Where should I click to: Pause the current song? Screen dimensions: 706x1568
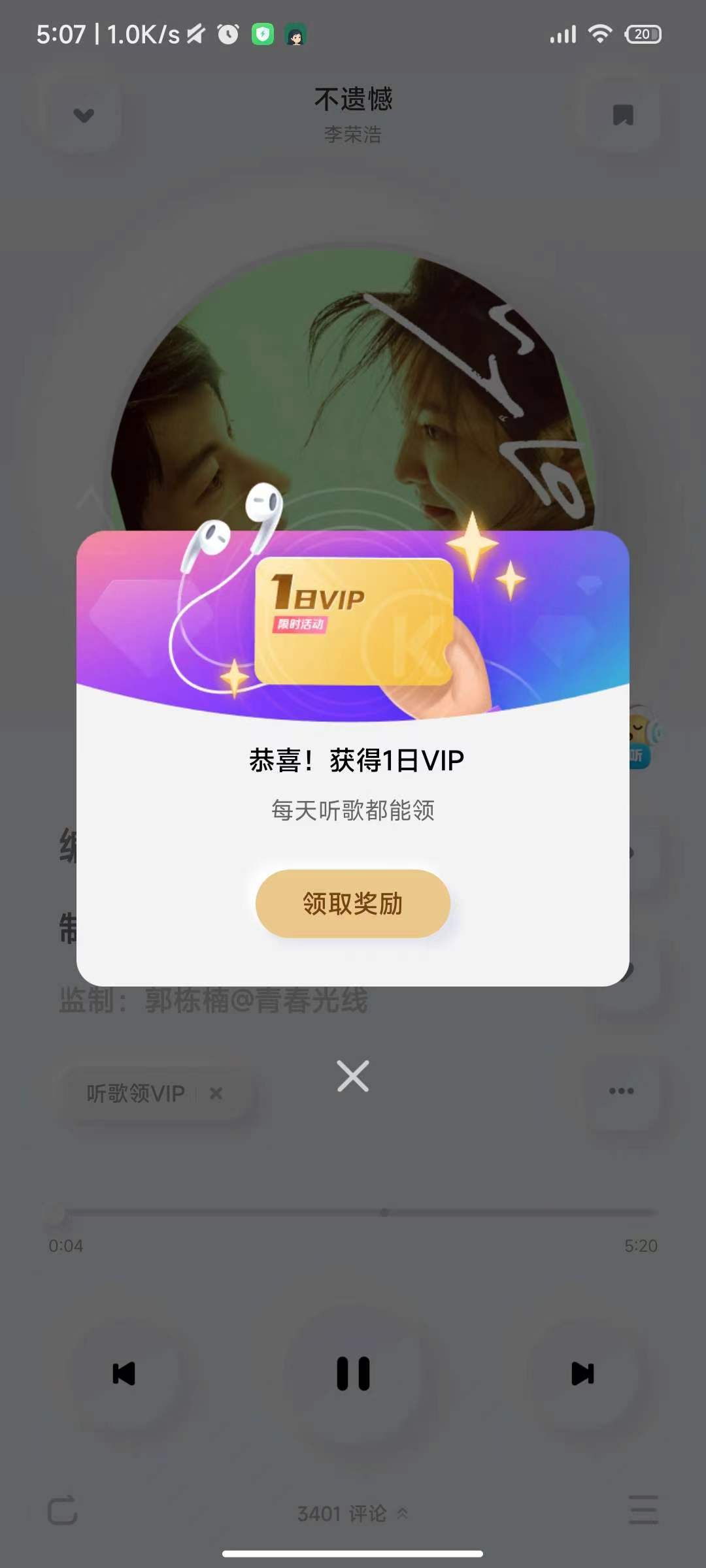point(353,1373)
